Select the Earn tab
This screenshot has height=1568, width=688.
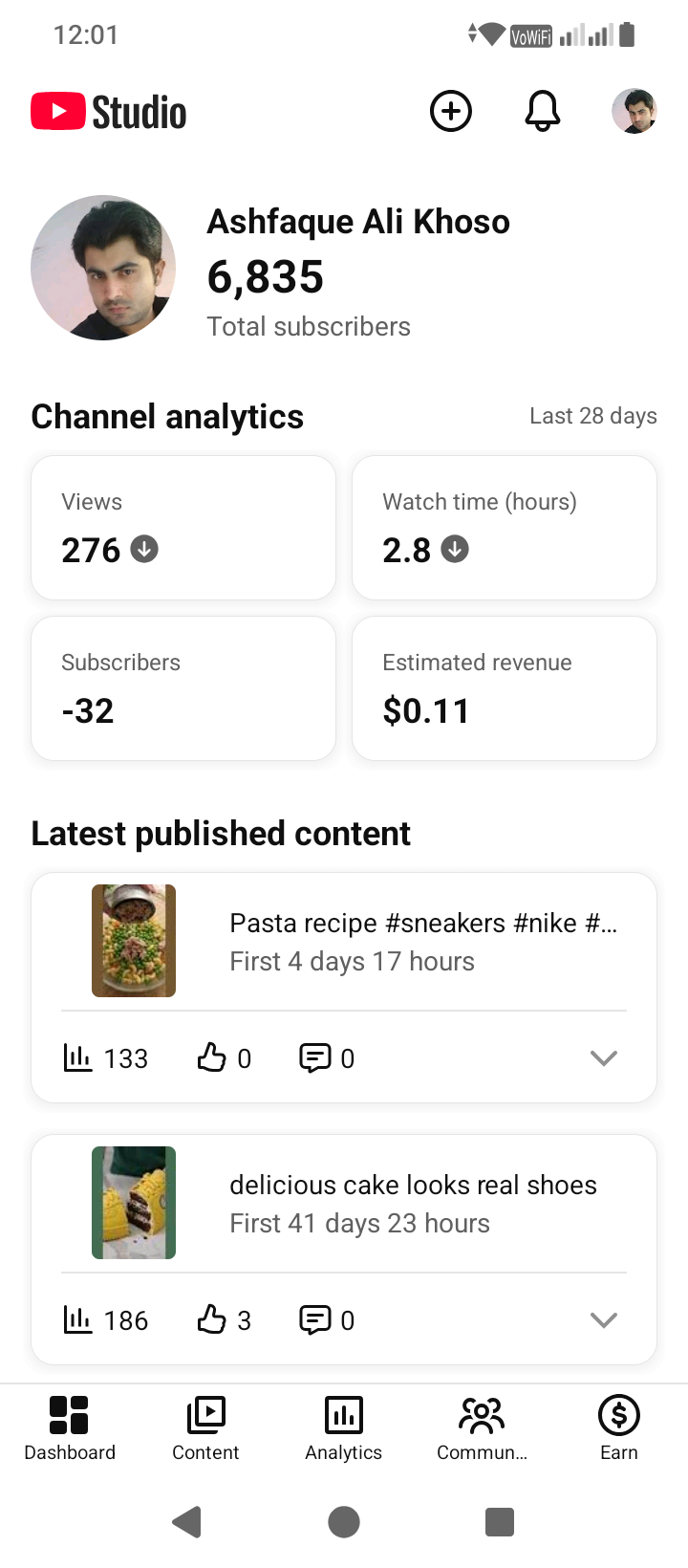click(619, 1428)
